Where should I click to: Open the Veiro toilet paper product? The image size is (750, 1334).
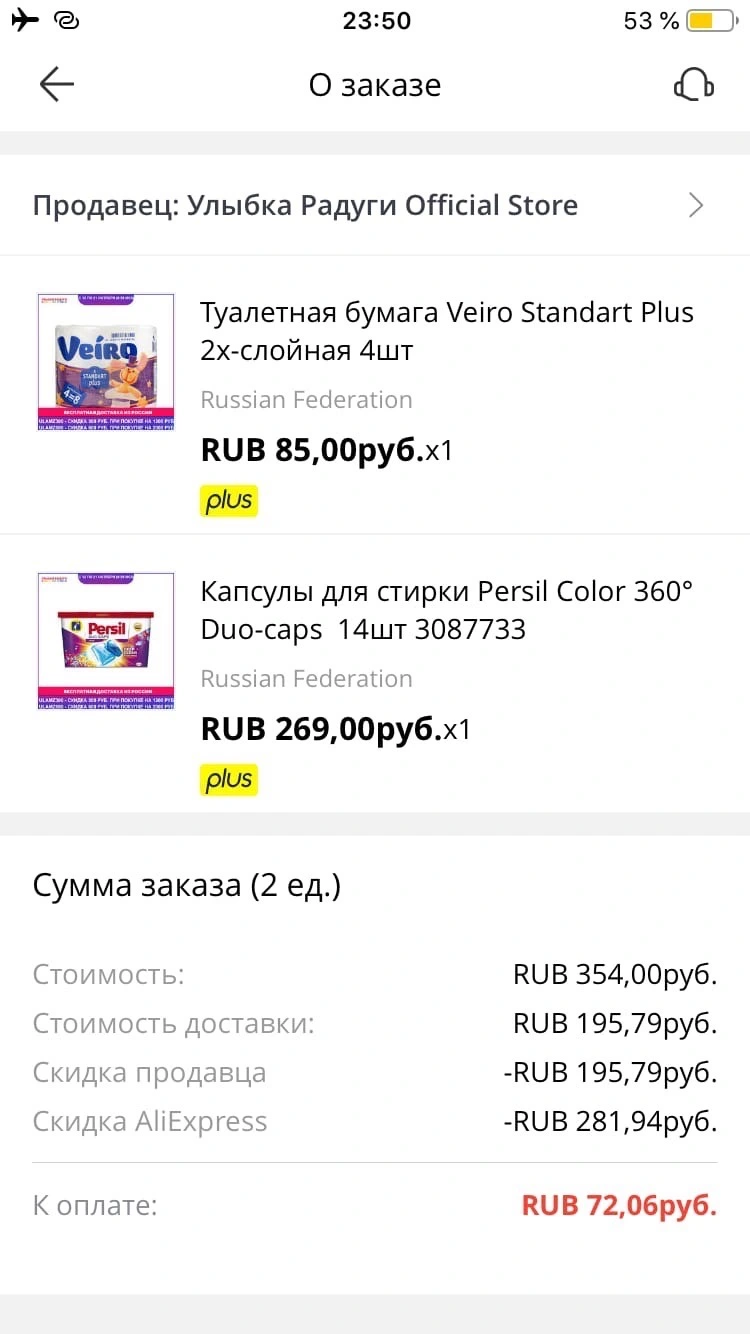[375, 395]
